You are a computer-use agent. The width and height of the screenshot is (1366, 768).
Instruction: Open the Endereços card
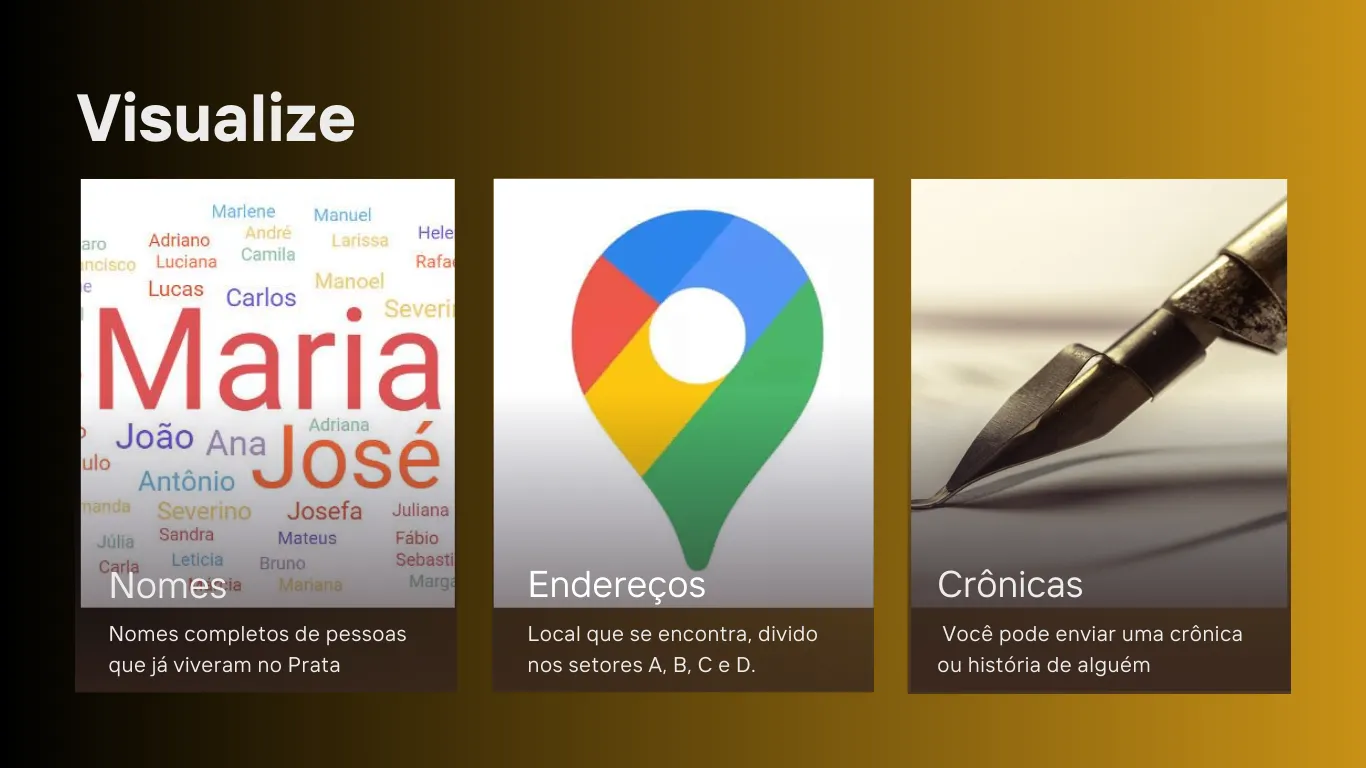[683, 435]
